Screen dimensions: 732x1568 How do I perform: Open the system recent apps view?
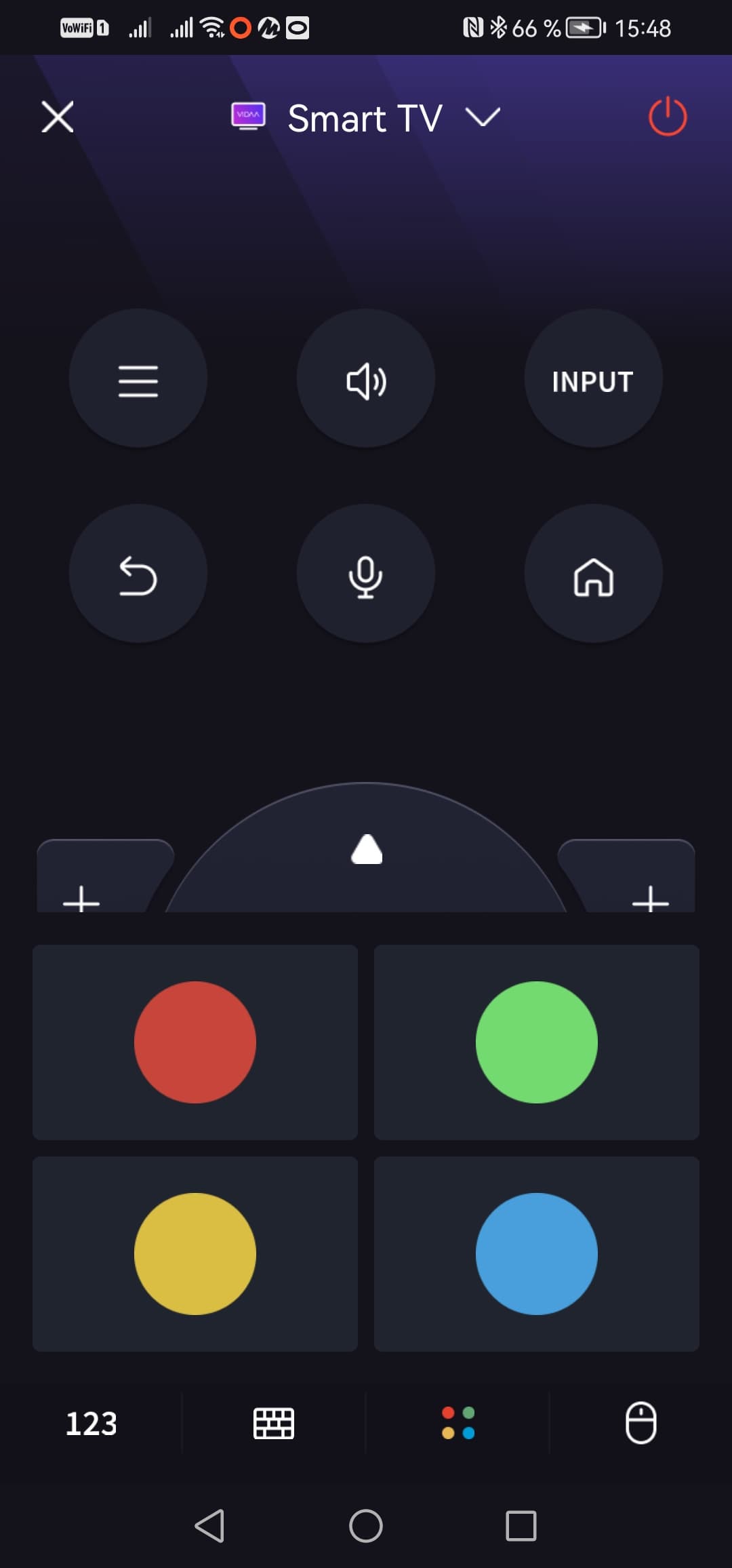point(521,1526)
